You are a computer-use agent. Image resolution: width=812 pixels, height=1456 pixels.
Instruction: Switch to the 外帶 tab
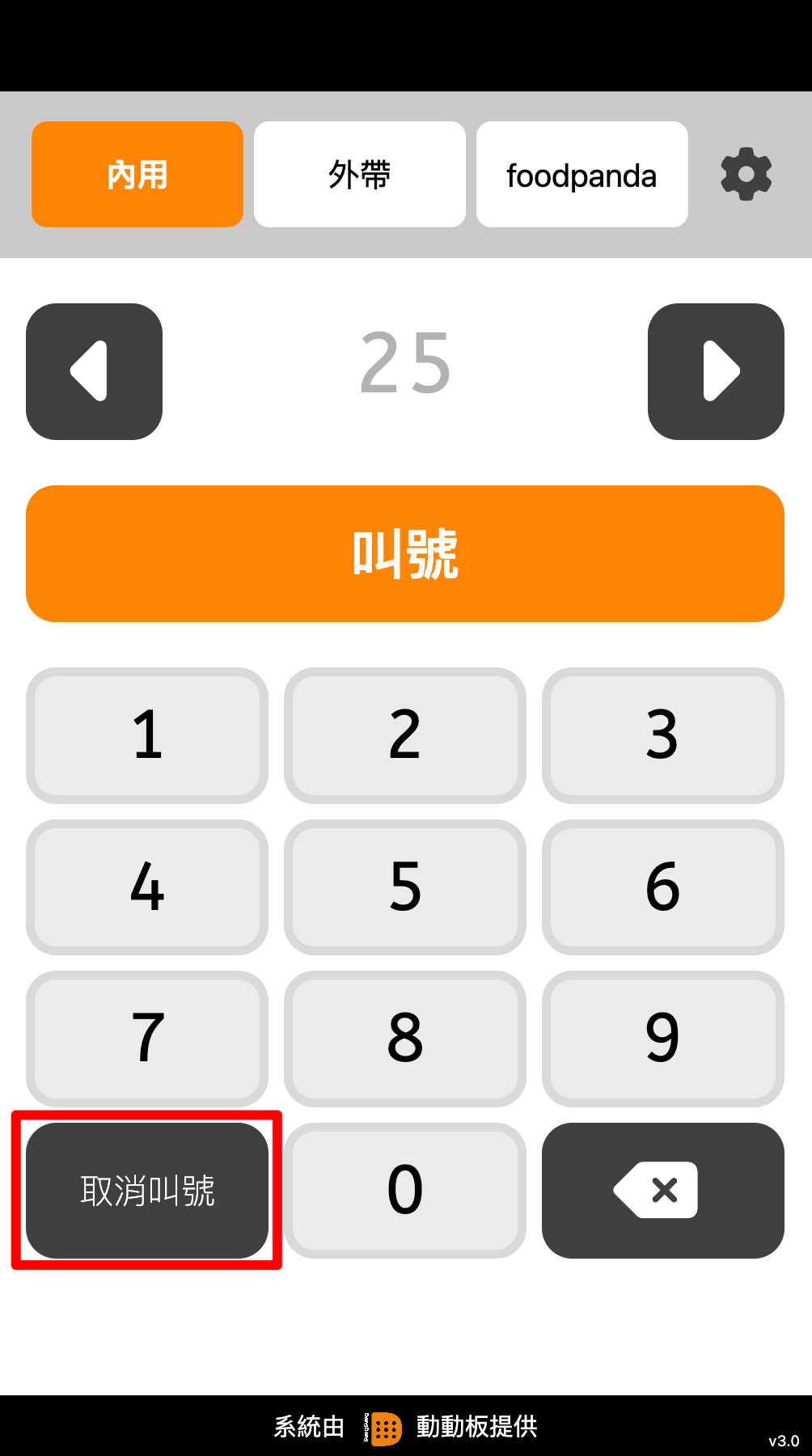(360, 174)
